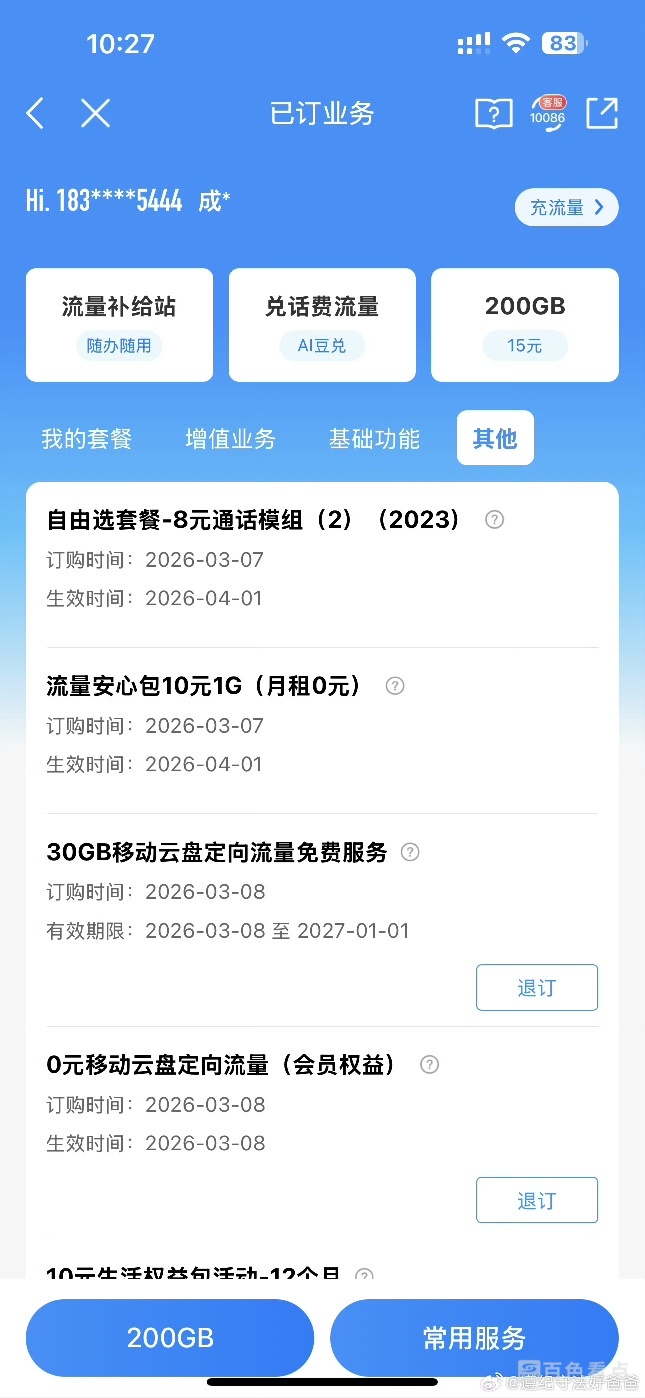Go back using the arrow icon

[x=35, y=113]
